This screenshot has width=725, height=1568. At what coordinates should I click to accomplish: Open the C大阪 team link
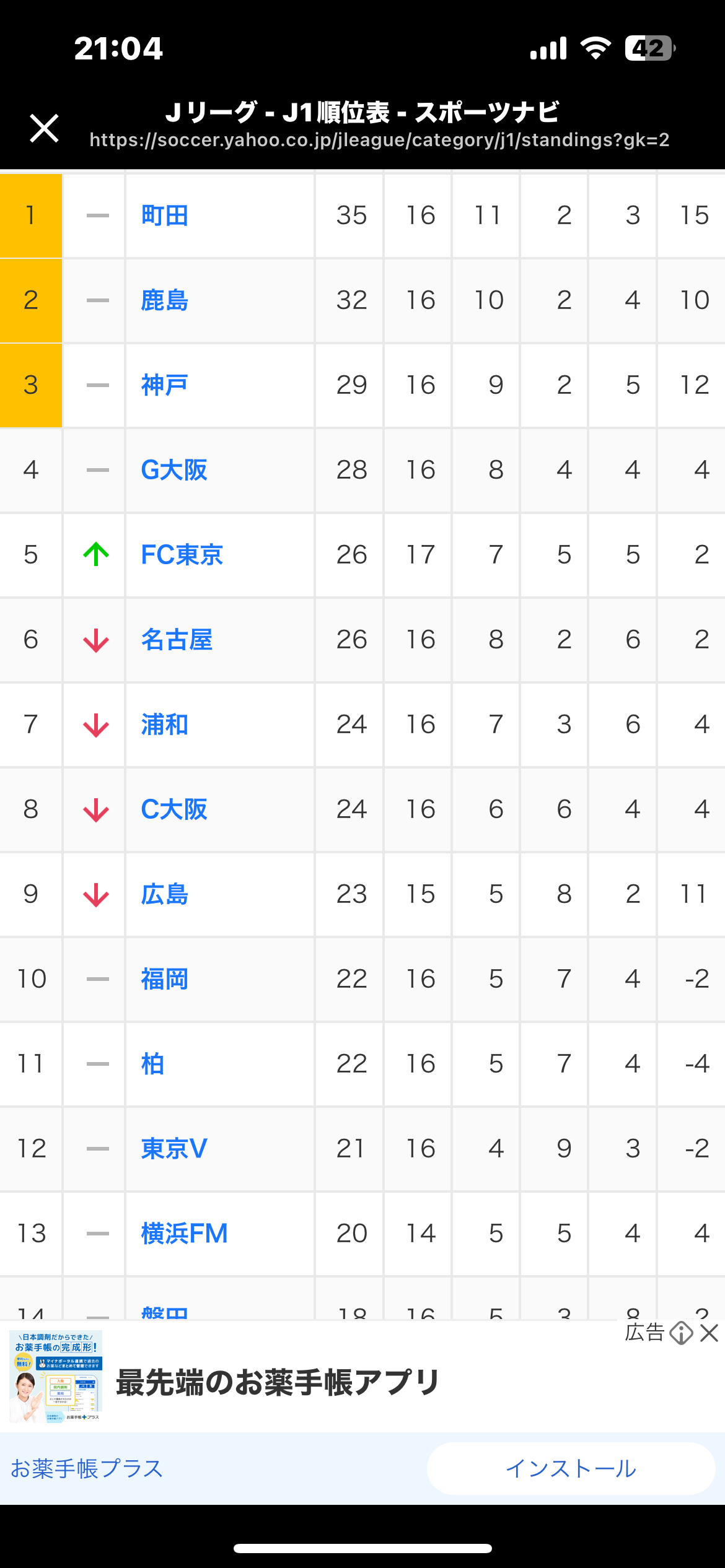[174, 809]
